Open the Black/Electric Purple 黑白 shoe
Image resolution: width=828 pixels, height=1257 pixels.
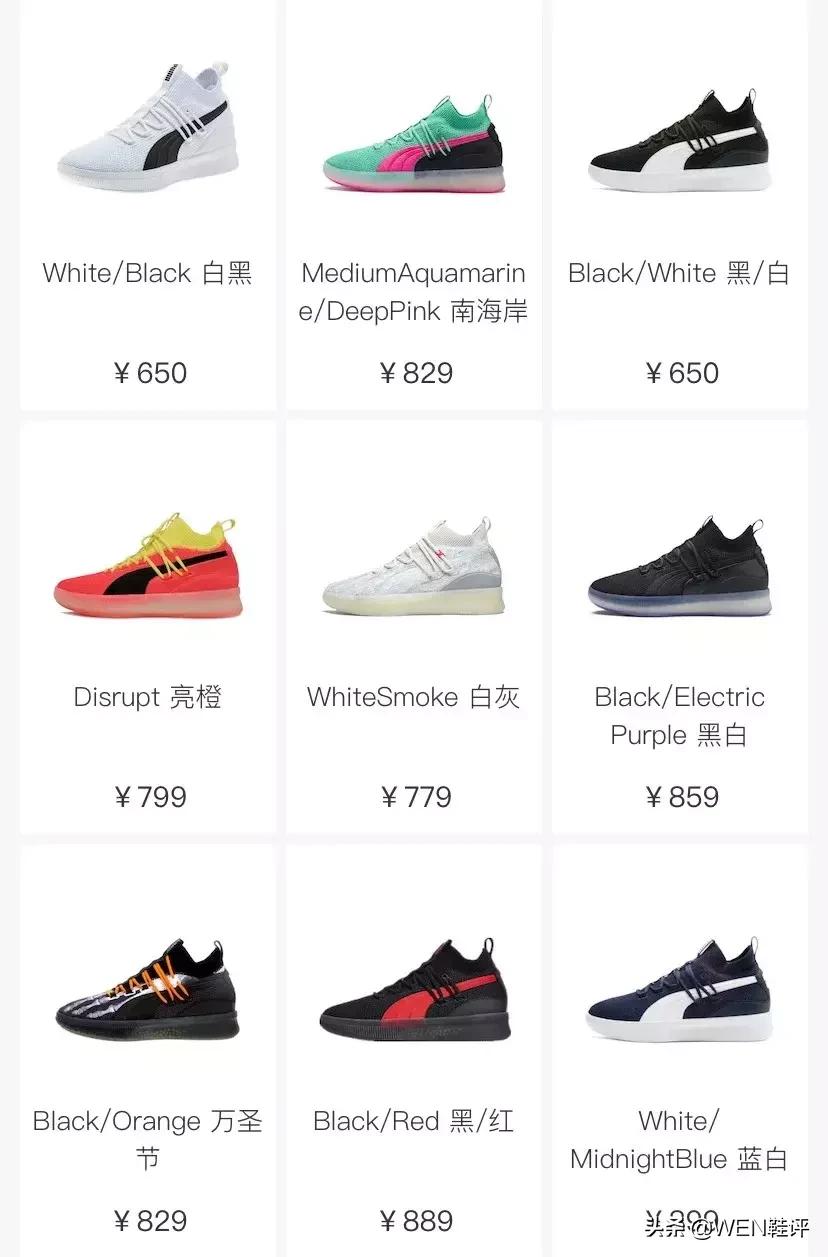680,570
